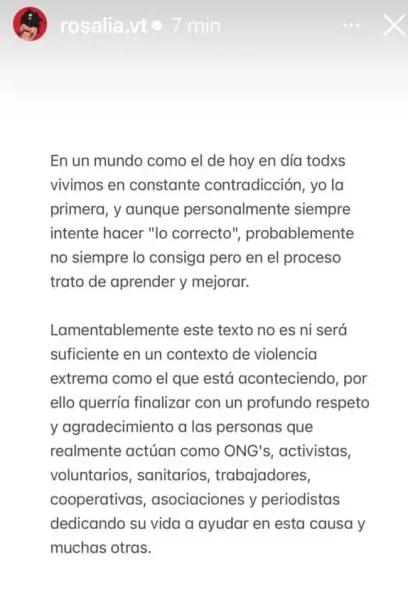Open the three-dot story options menu
Screen dimensions: 408x600
pos(351,26)
